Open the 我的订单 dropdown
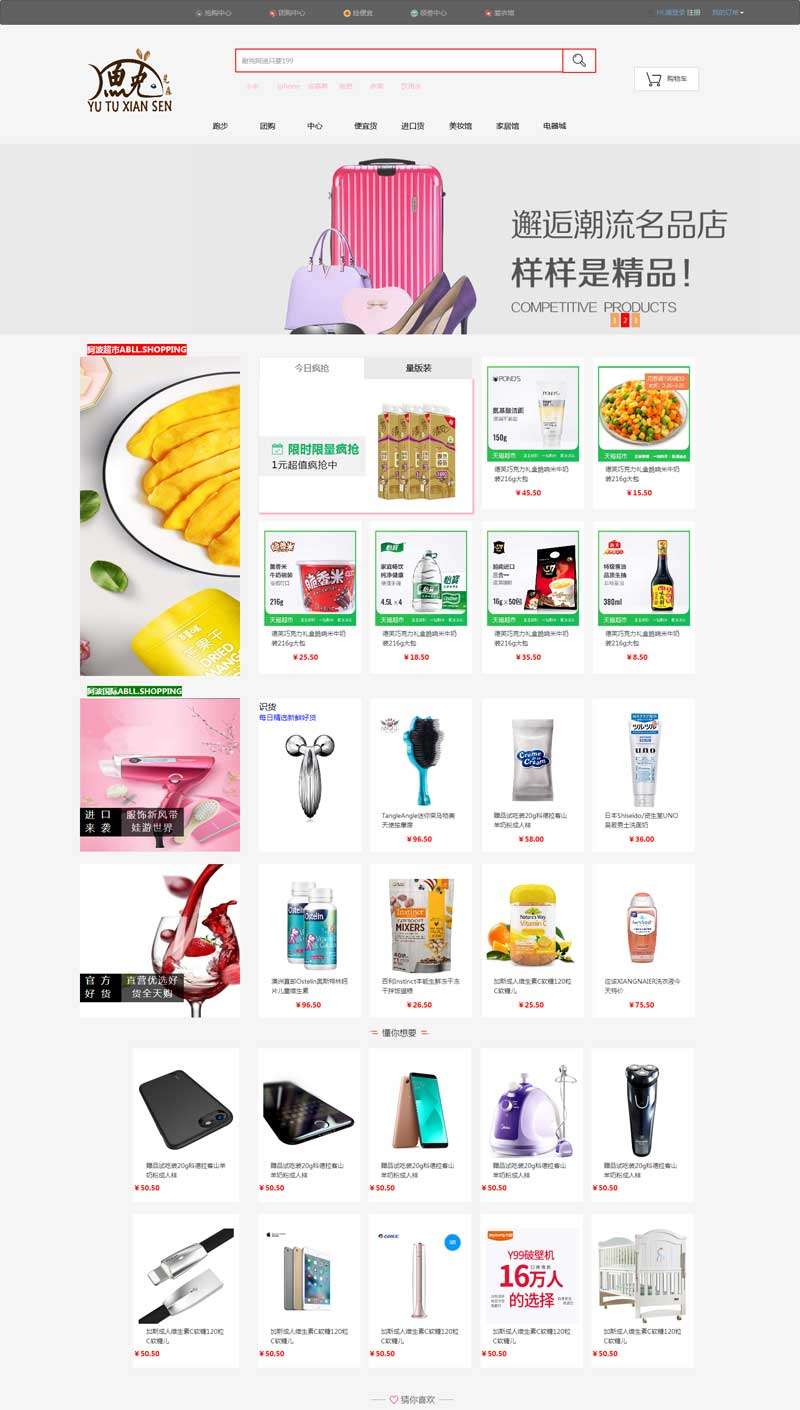This screenshot has width=800, height=1410. pyautogui.click(x=727, y=13)
